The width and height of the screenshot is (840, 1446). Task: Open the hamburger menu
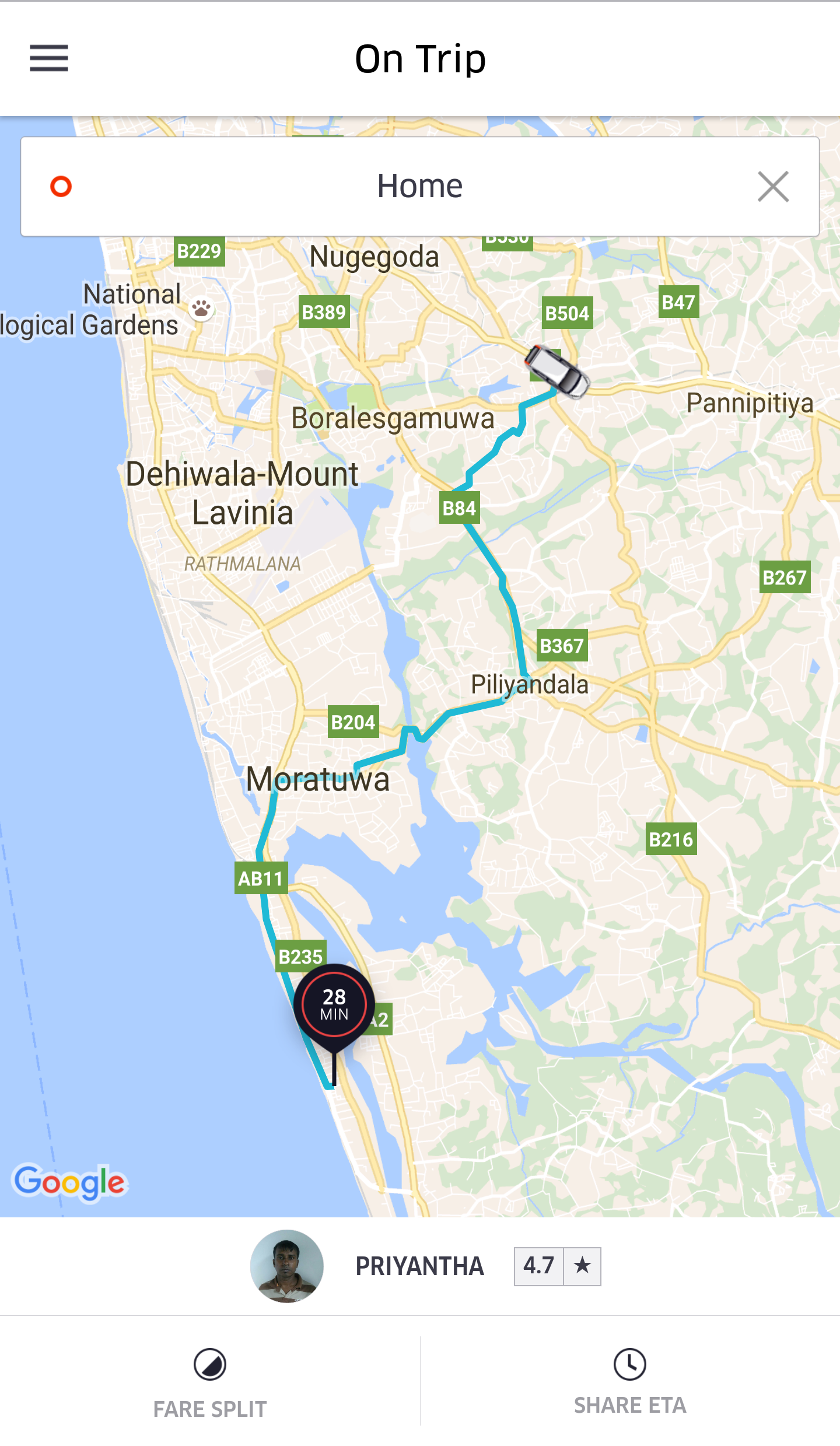click(49, 58)
